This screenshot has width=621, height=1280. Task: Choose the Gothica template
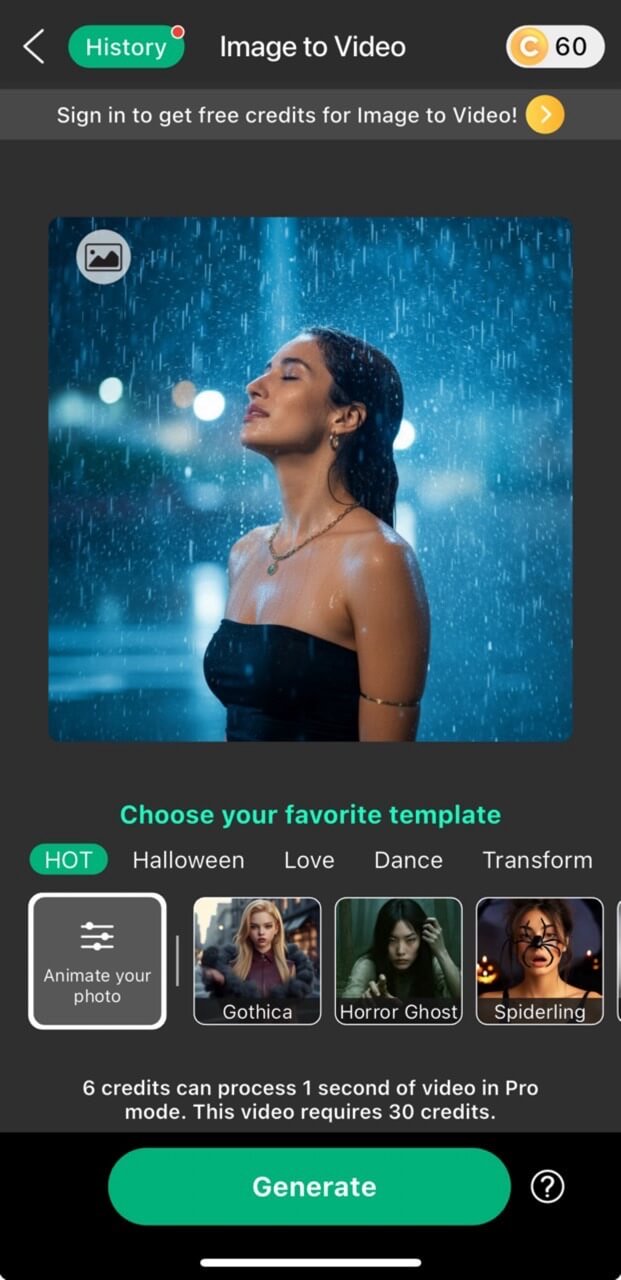tap(257, 961)
